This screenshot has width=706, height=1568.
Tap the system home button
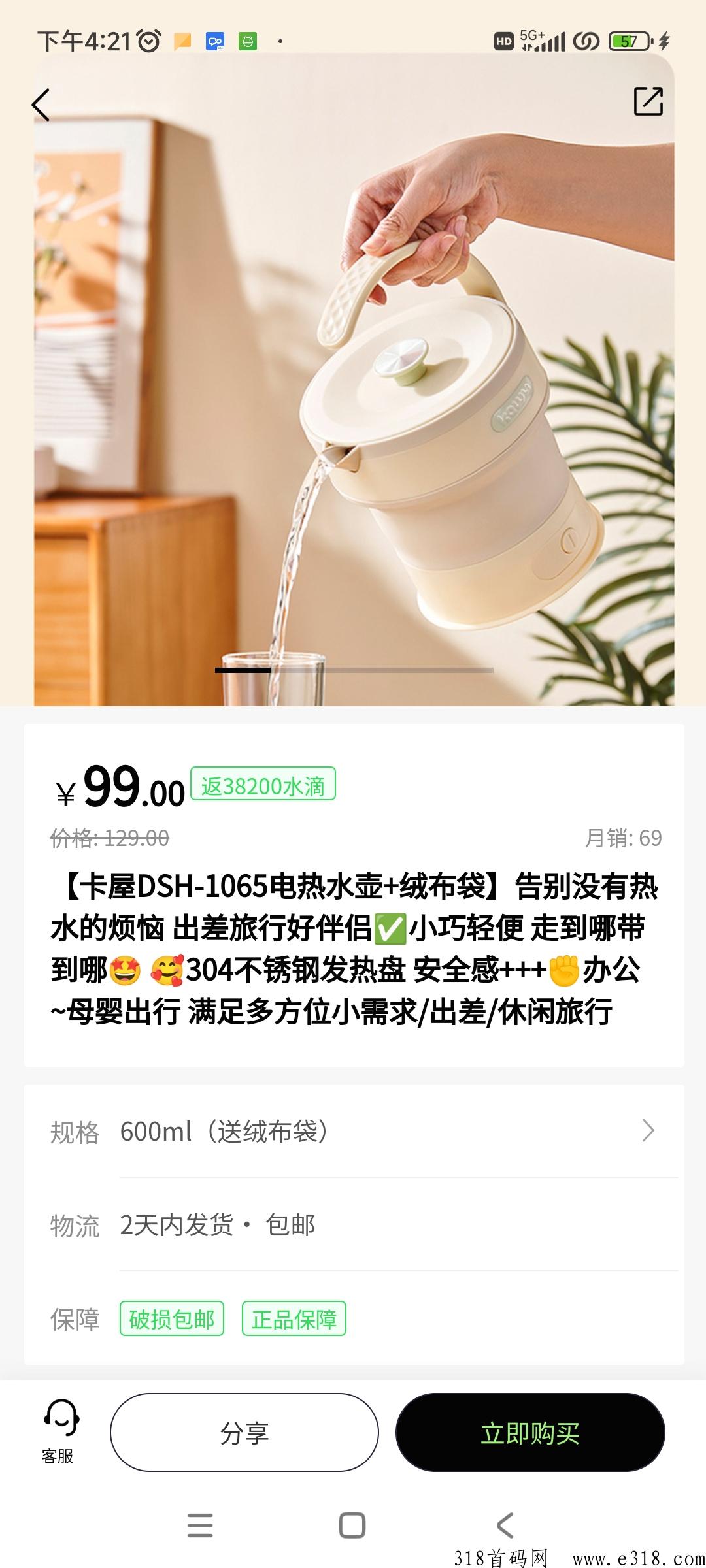(x=352, y=1526)
